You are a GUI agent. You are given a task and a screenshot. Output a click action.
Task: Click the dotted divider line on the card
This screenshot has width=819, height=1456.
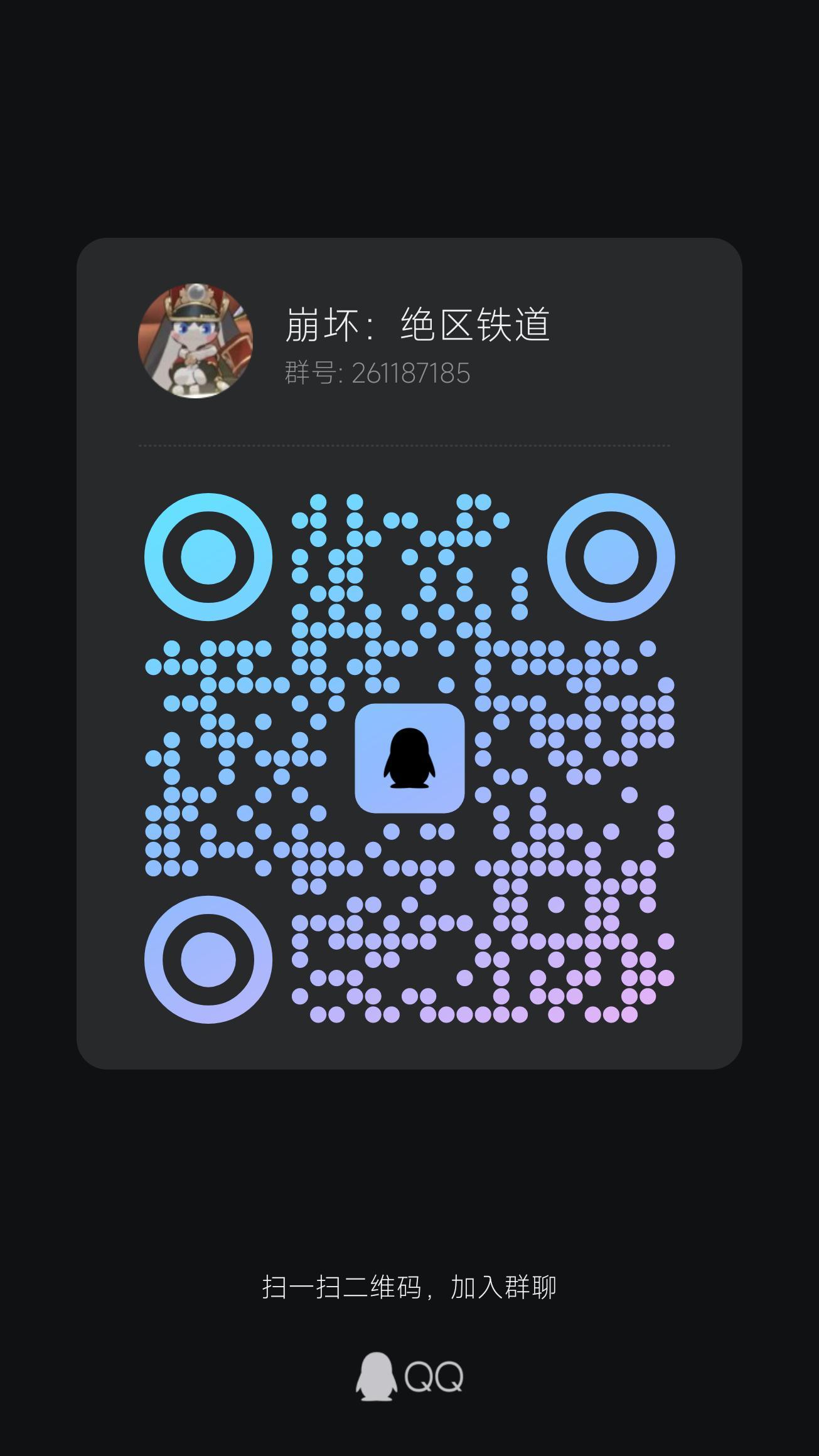(x=409, y=445)
